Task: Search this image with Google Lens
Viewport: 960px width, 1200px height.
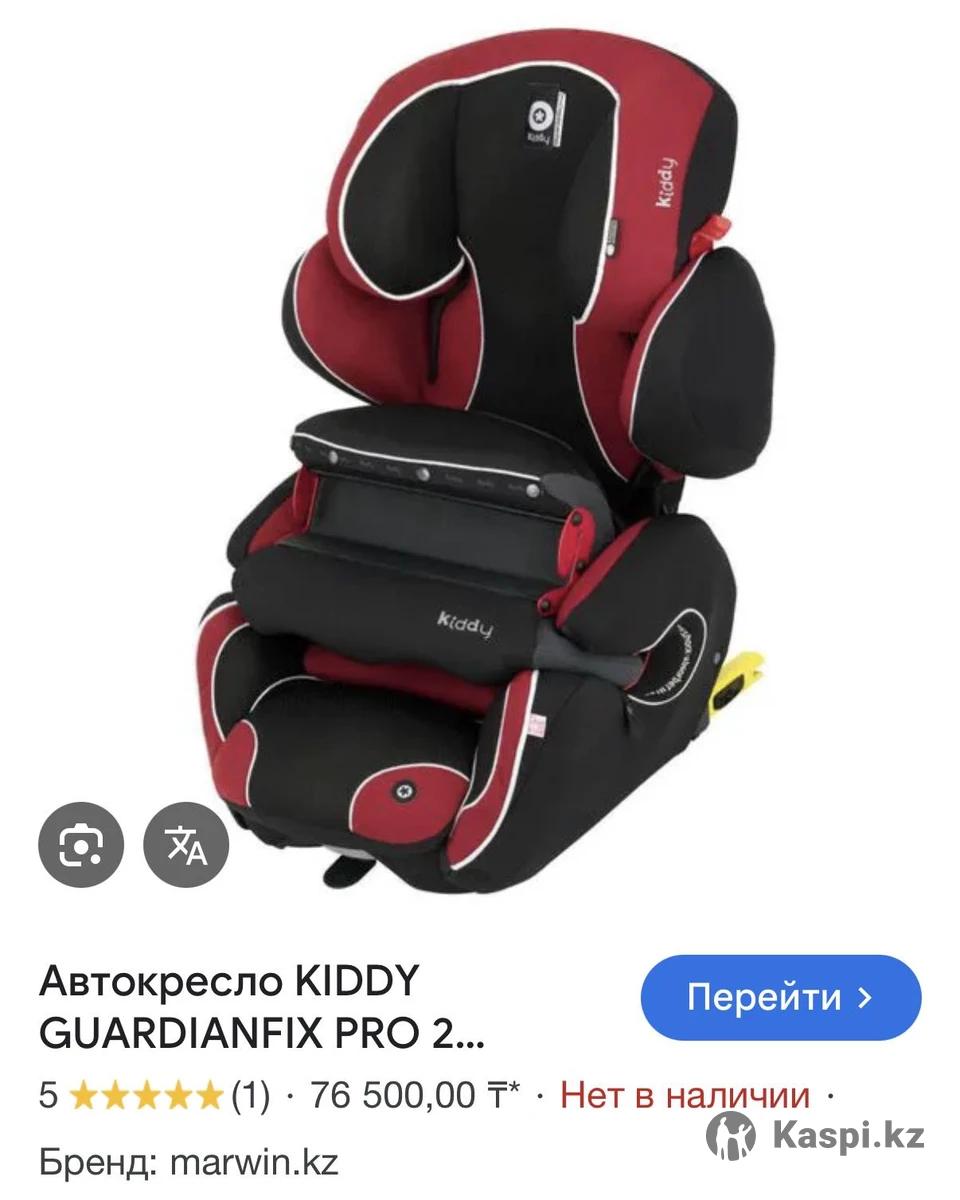Action: 80,845
